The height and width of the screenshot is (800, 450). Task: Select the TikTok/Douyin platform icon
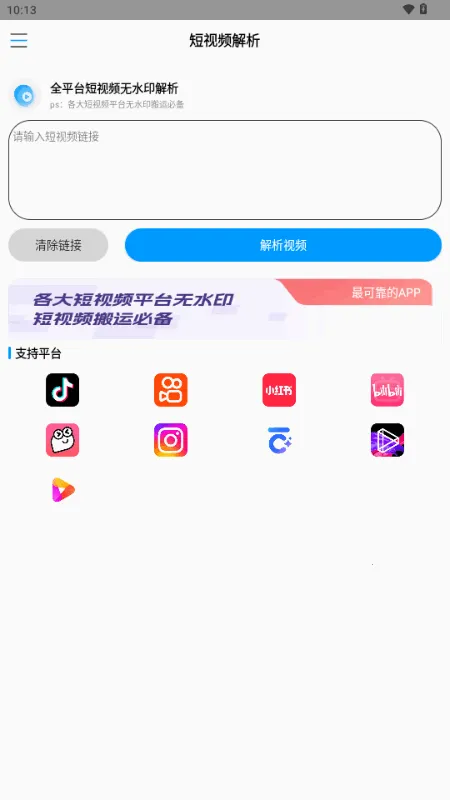tap(62, 390)
